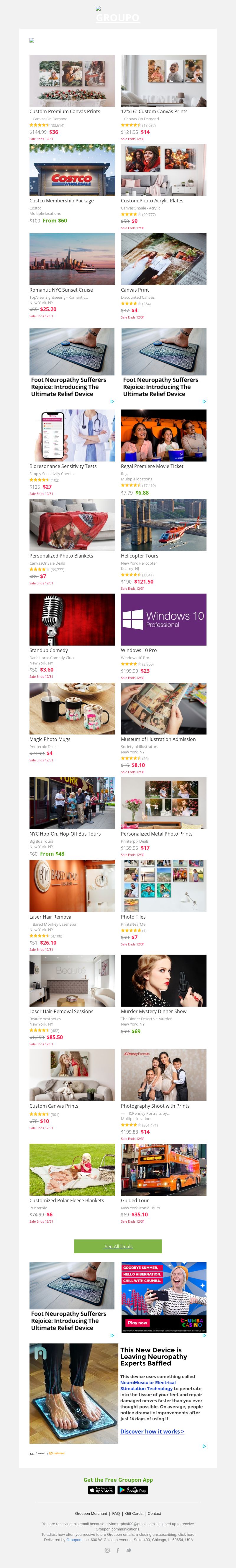The width and height of the screenshot is (236, 1568).
Task: Open the FAQ link
Action: point(116,1513)
